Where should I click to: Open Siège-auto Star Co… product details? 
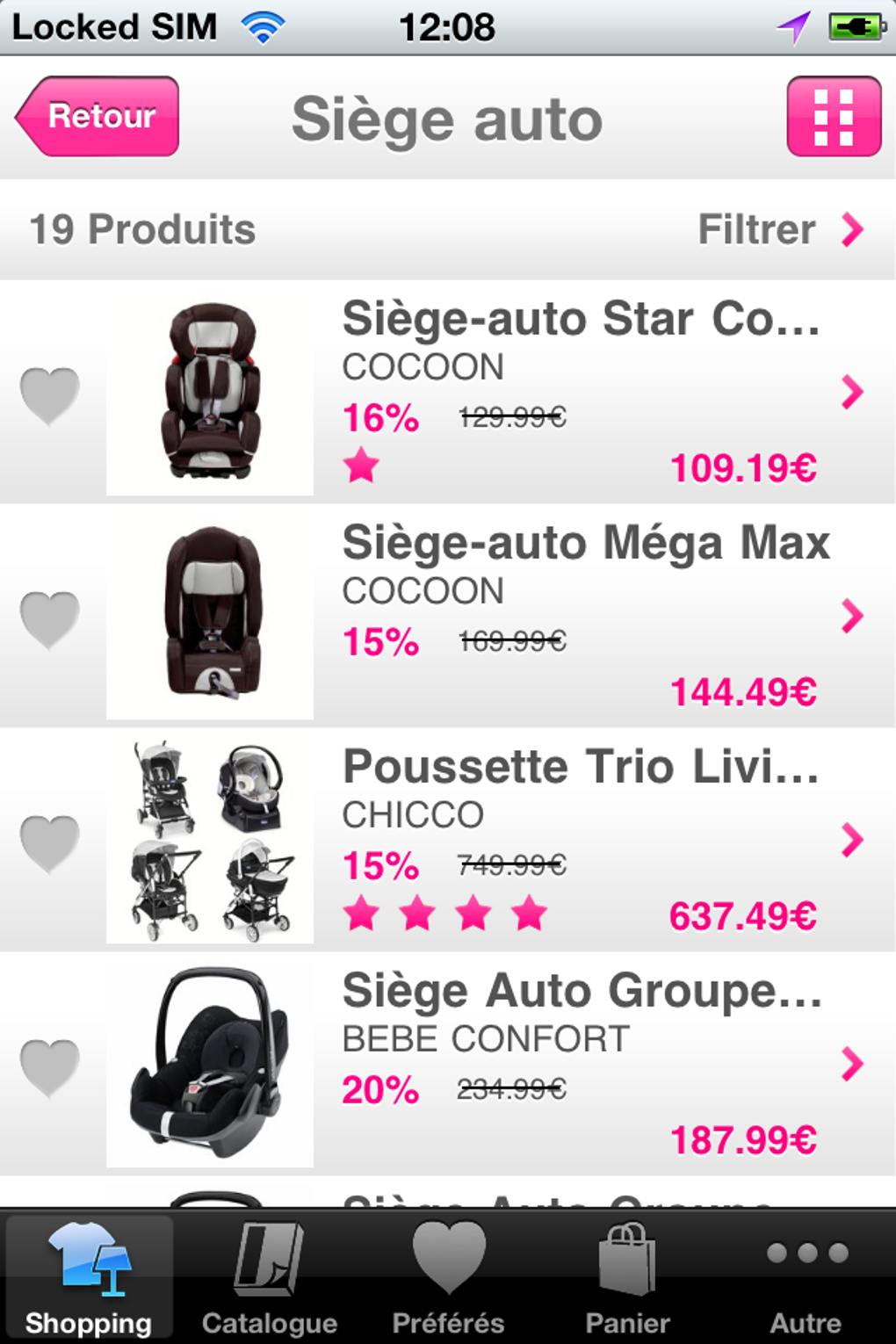coord(580,391)
